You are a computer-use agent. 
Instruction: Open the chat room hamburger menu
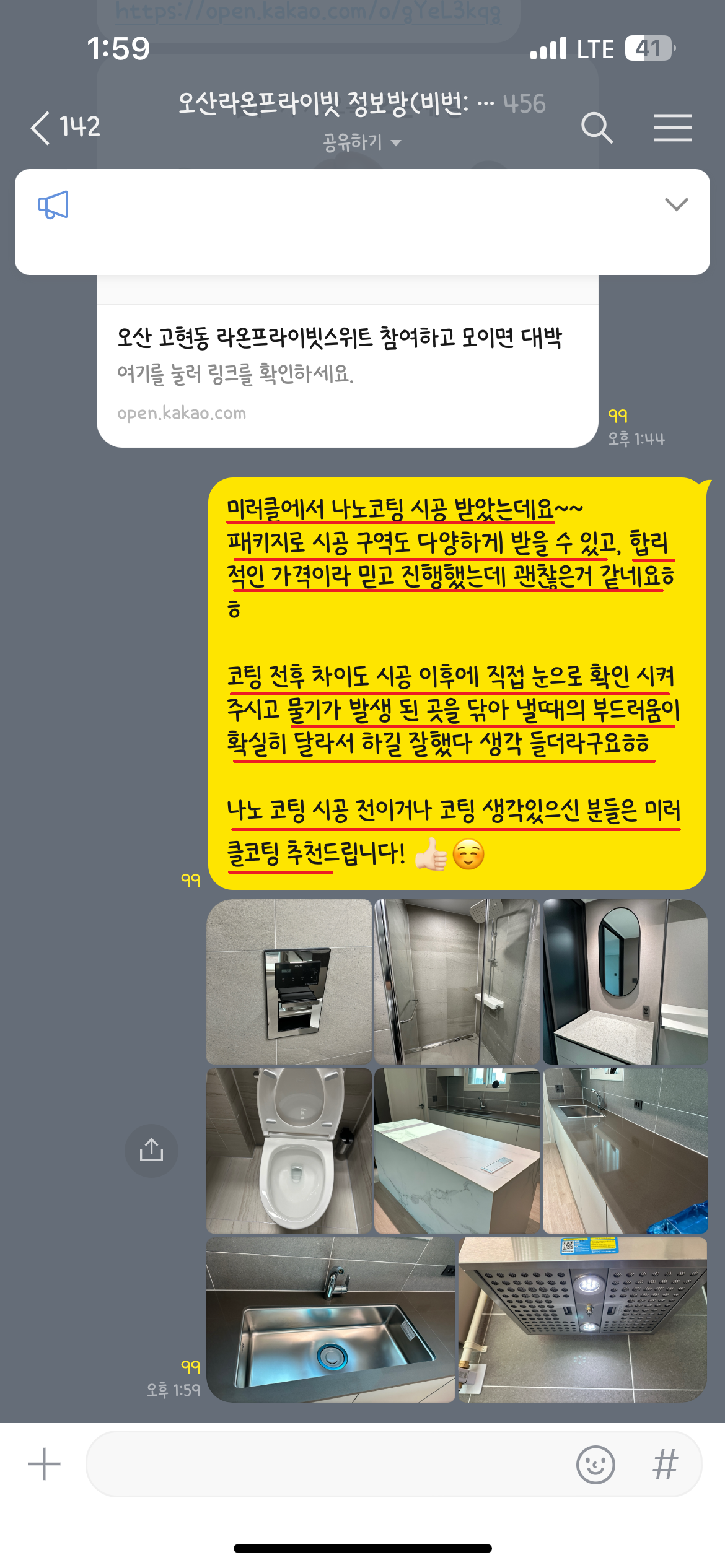(x=672, y=128)
